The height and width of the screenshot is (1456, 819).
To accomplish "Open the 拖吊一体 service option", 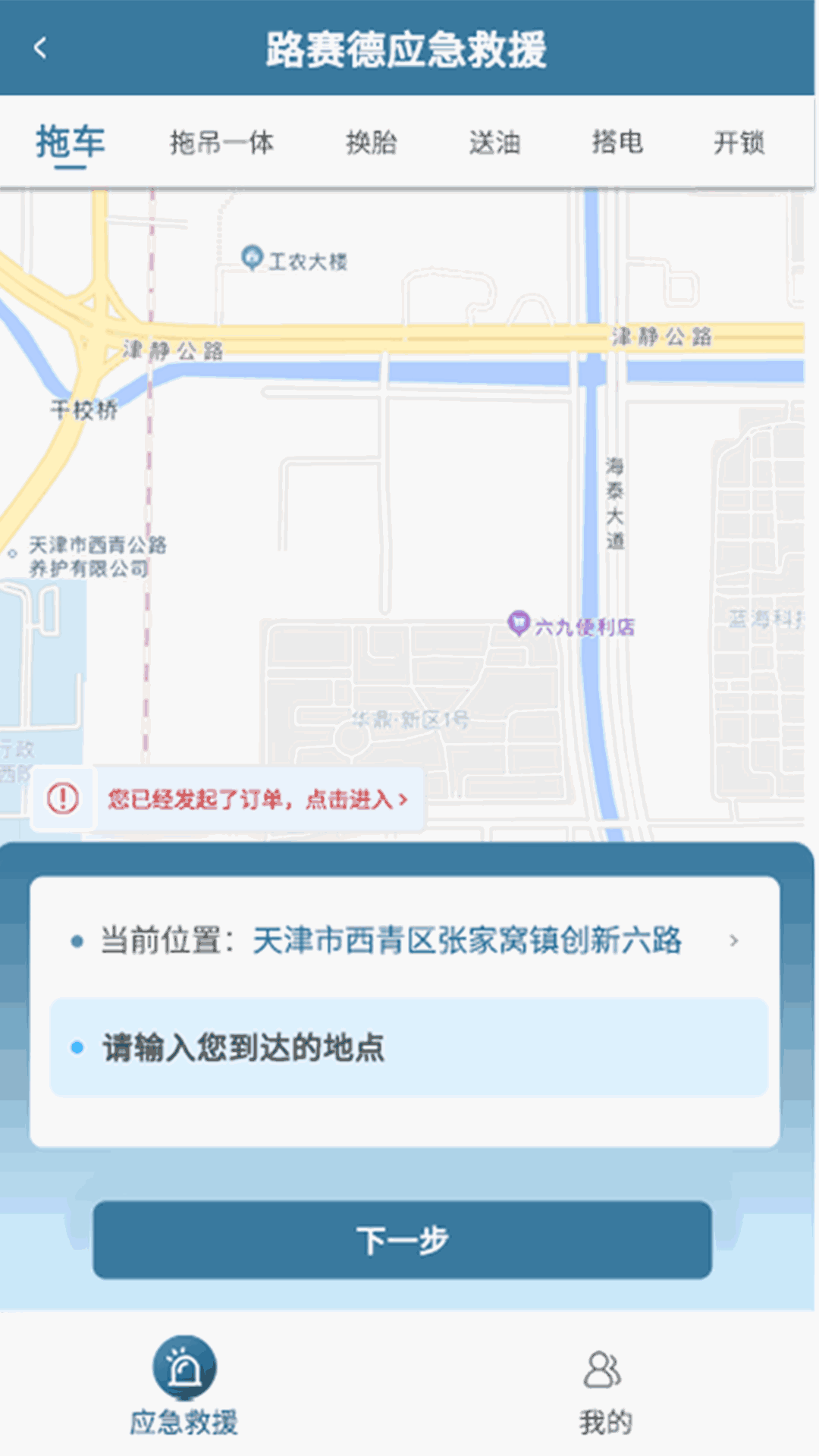I will 222,142.
